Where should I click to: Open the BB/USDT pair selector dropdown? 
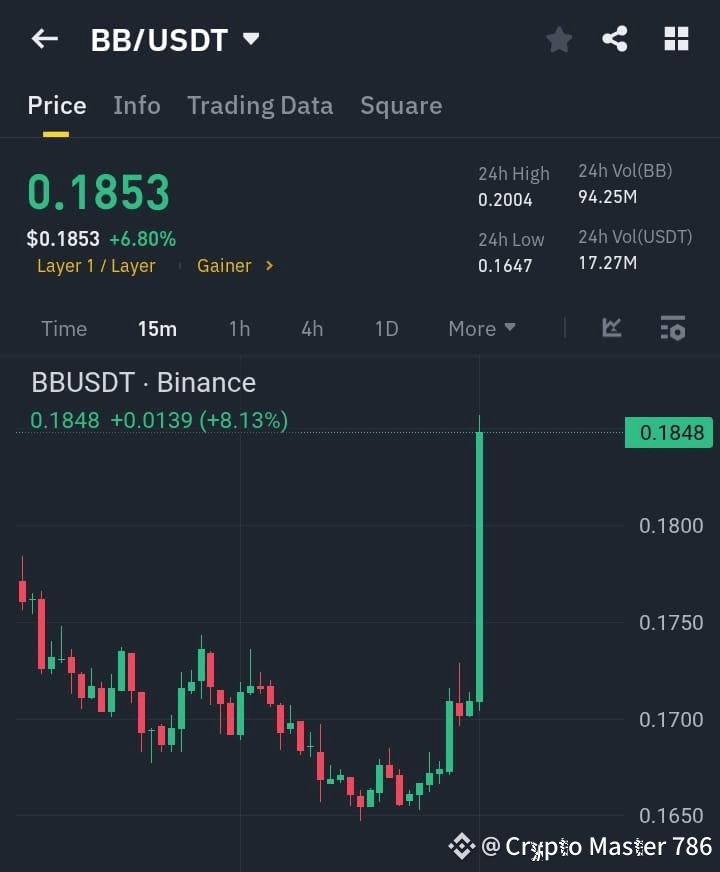(250, 38)
